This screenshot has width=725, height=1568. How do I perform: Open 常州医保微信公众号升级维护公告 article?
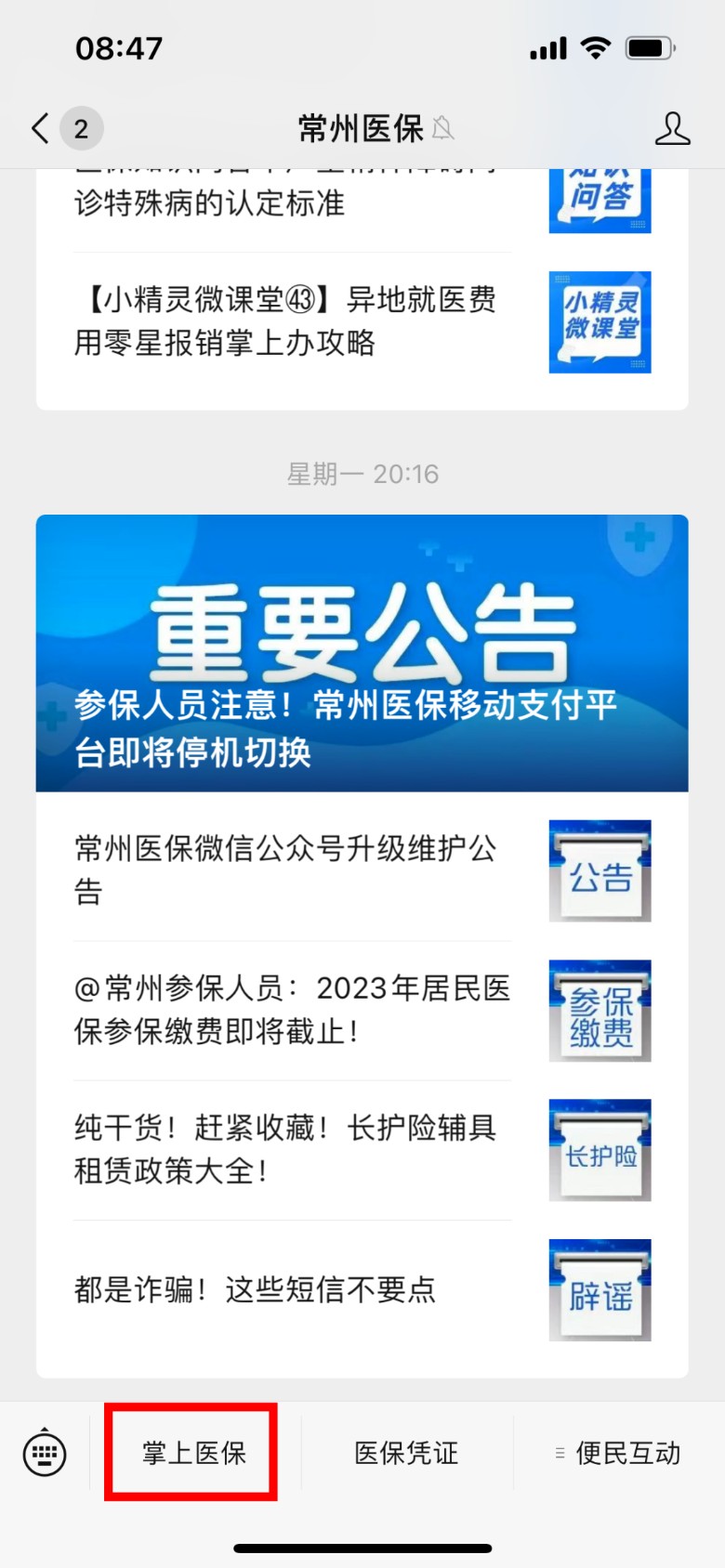(x=362, y=870)
